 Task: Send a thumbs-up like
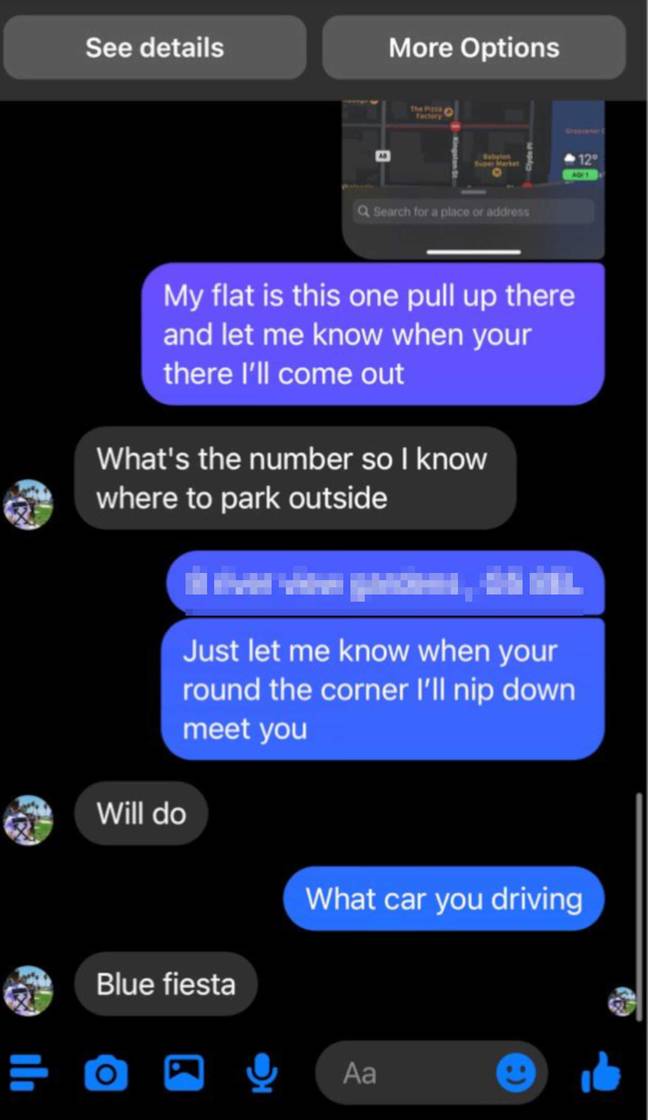click(x=601, y=1071)
